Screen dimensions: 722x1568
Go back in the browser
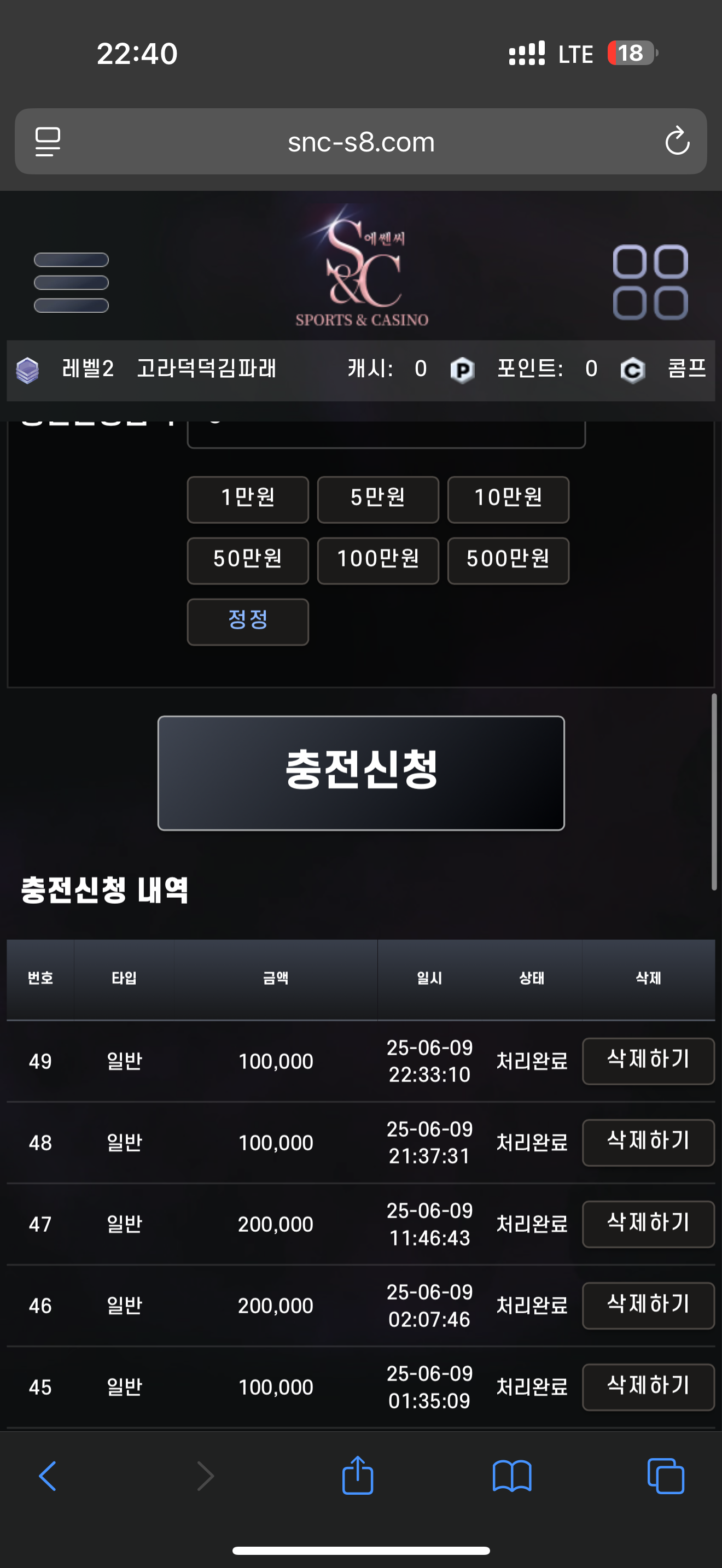[48, 1476]
